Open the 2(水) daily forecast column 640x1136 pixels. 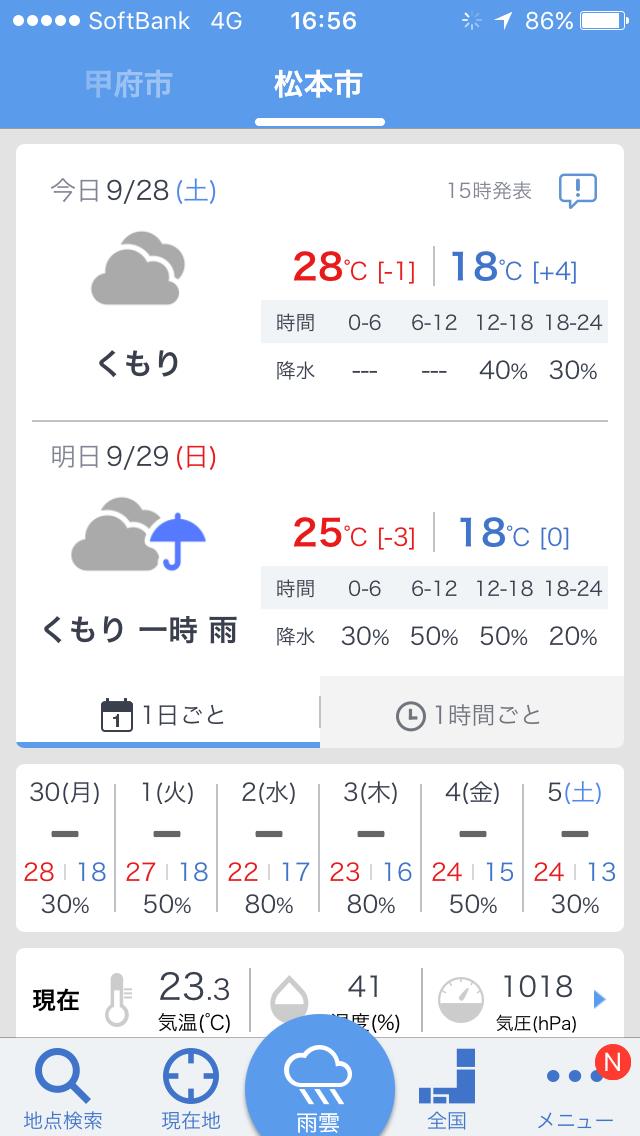(268, 848)
